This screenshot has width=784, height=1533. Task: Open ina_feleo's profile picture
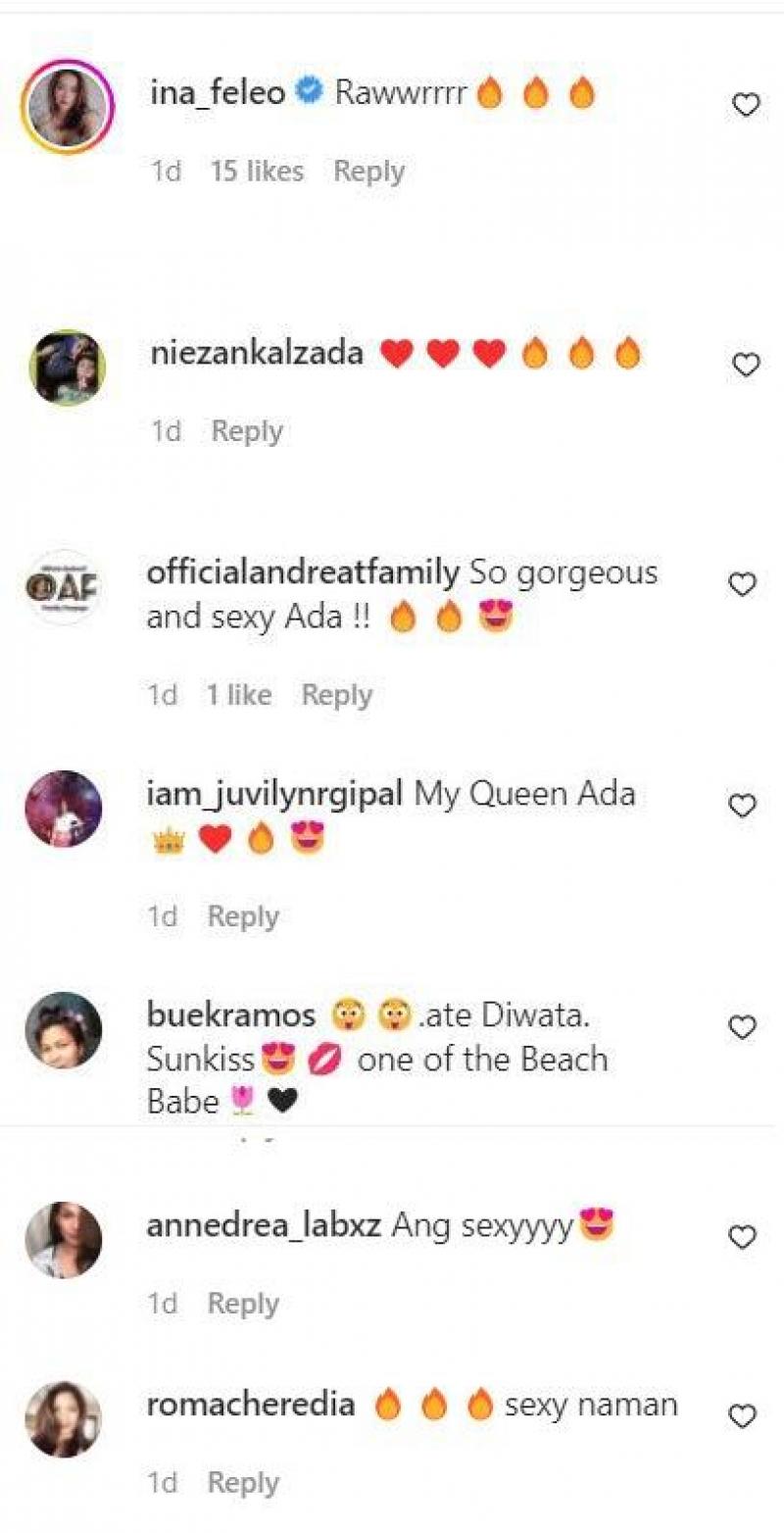tap(67, 108)
